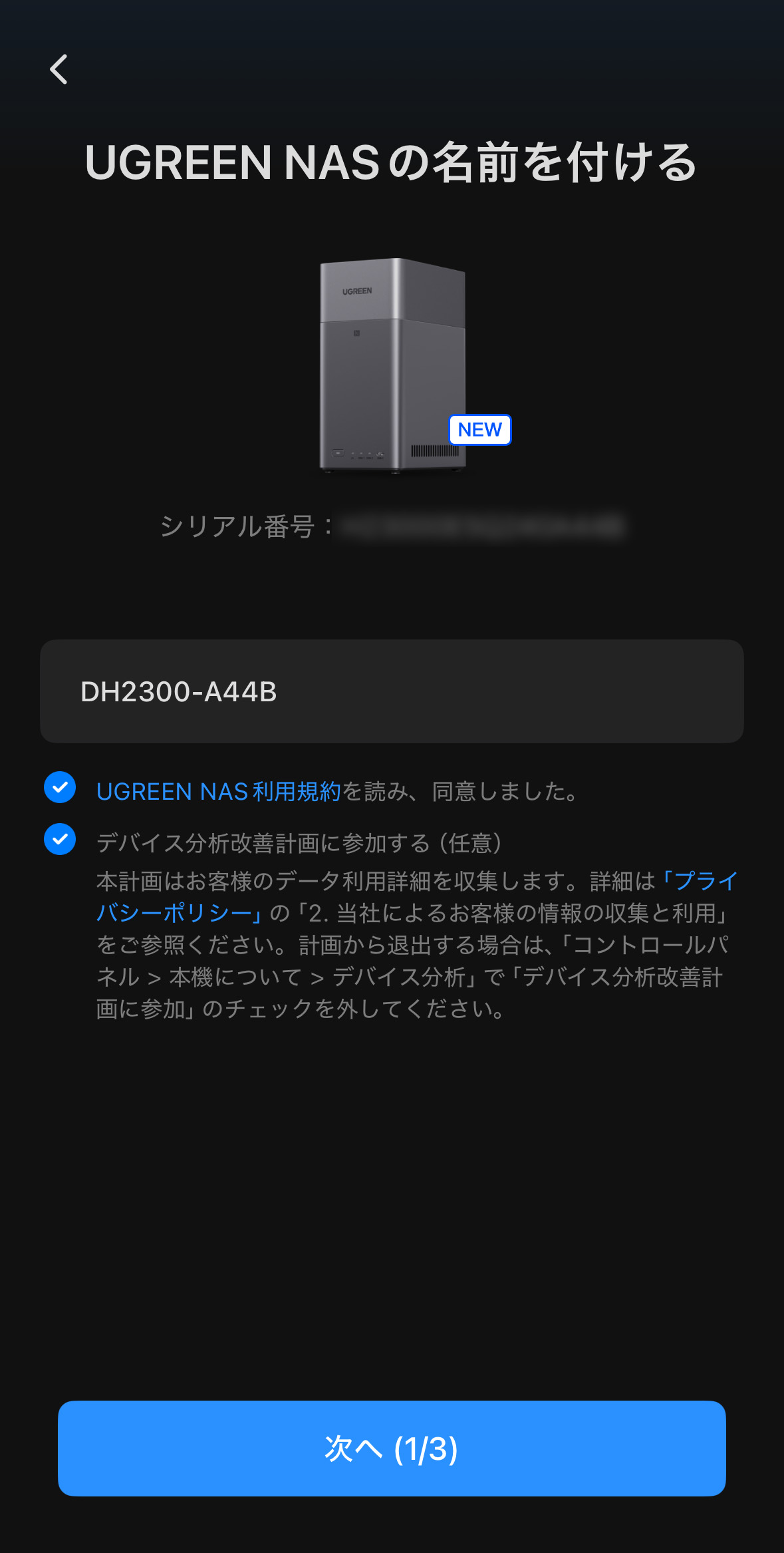Tap the UGREEN logo on the NAS image
Viewport: 784px width, 1553px height.
359,289
